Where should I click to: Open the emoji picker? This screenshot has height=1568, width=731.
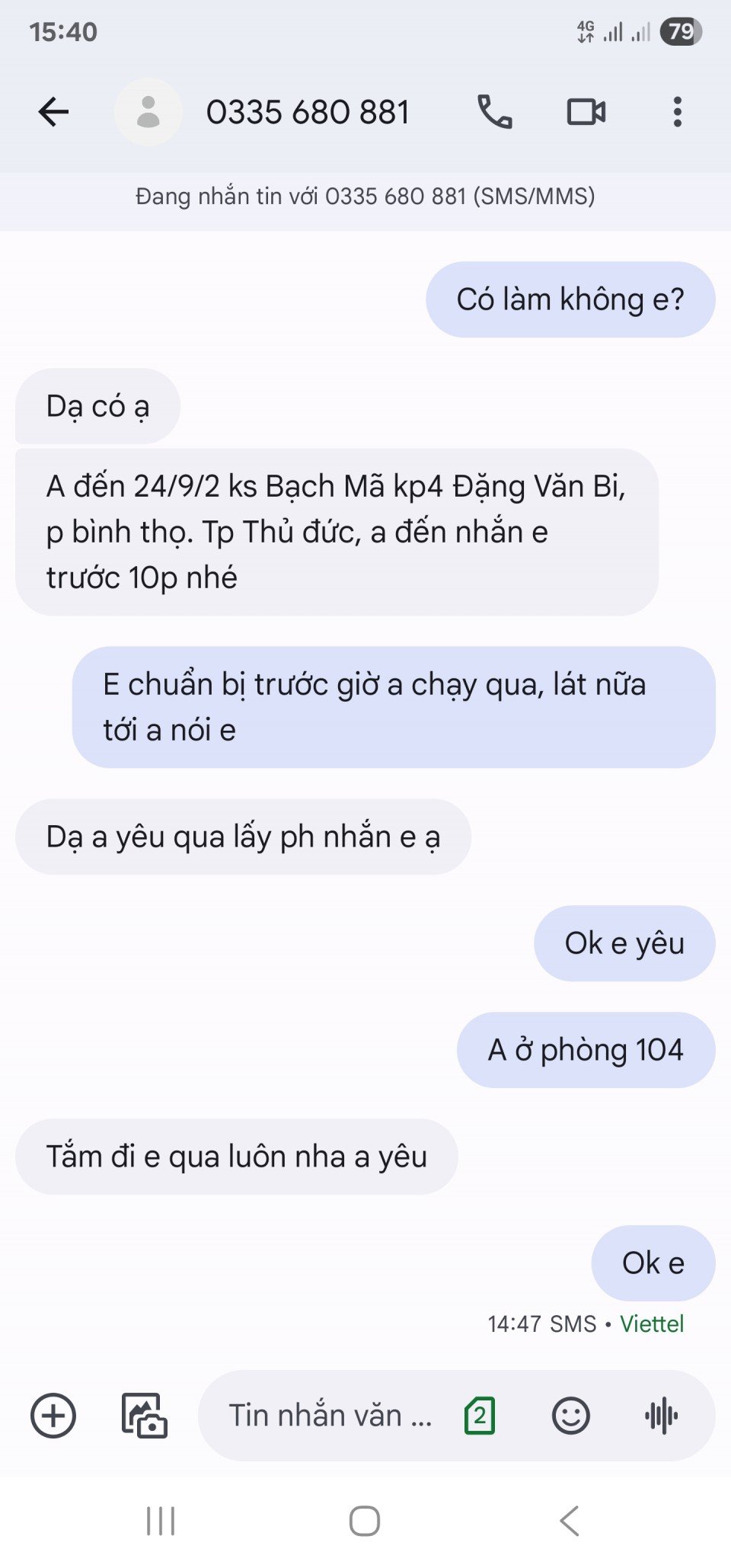tap(570, 1416)
